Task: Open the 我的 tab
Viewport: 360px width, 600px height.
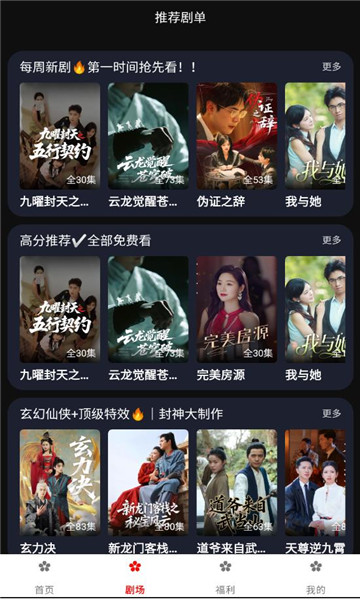Action: point(315,577)
